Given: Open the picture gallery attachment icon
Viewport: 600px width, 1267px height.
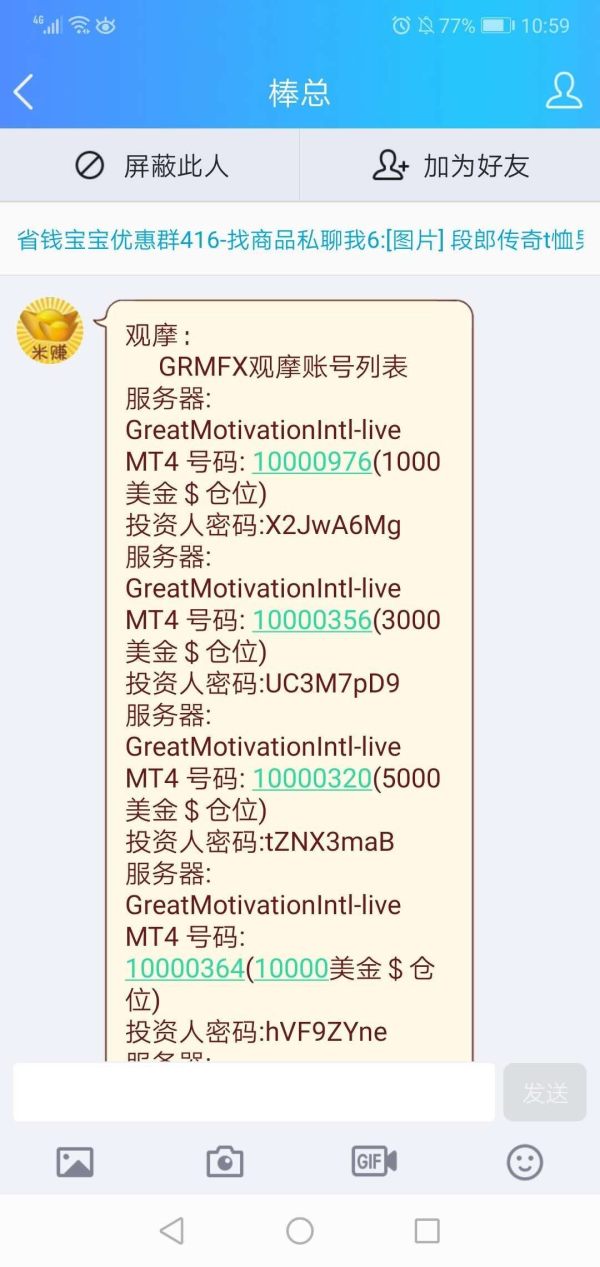Looking at the screenshot, I should [75, 1161].
